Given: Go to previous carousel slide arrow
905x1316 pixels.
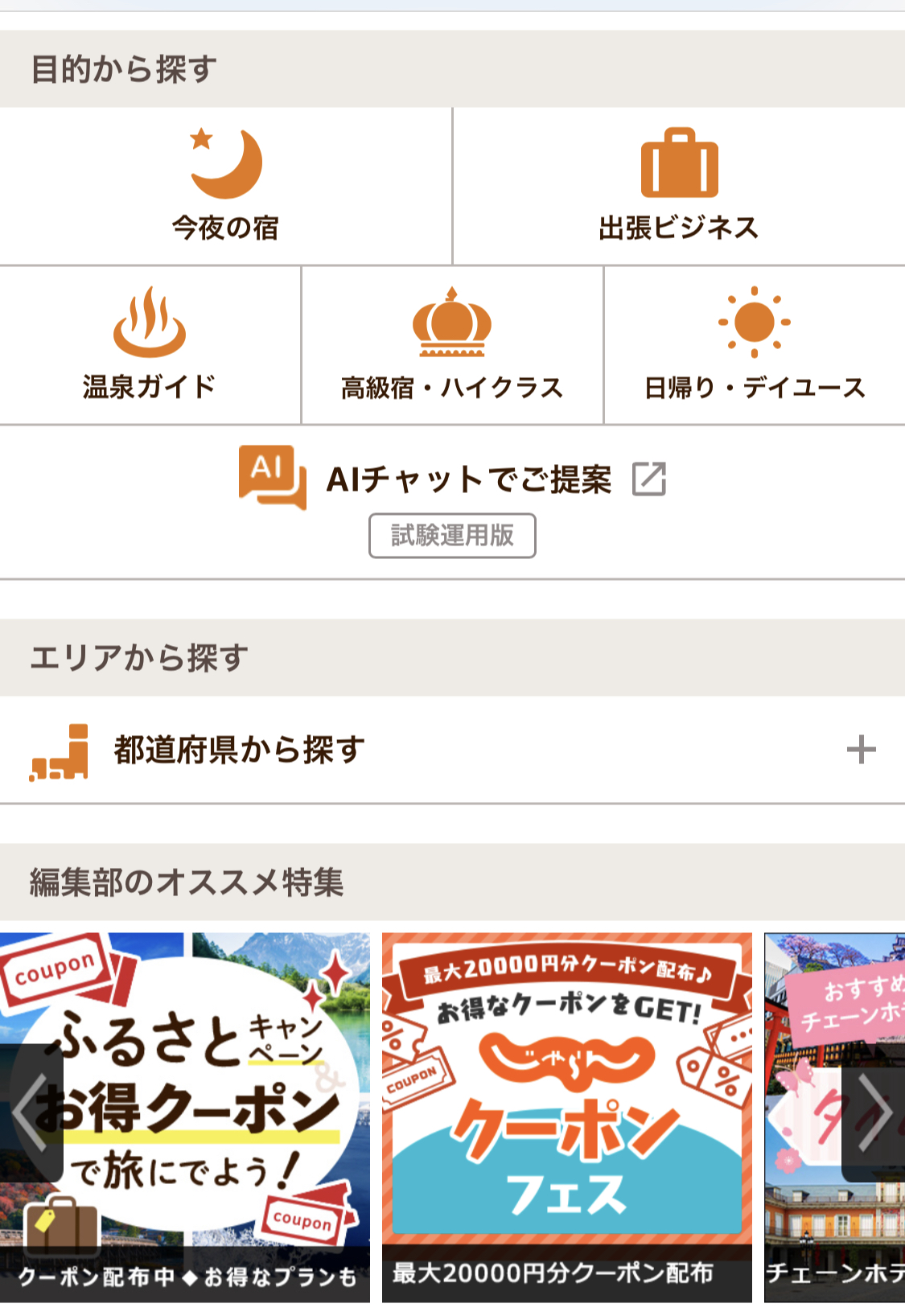Looking at the screenshot, I should tap(31, 1113).
